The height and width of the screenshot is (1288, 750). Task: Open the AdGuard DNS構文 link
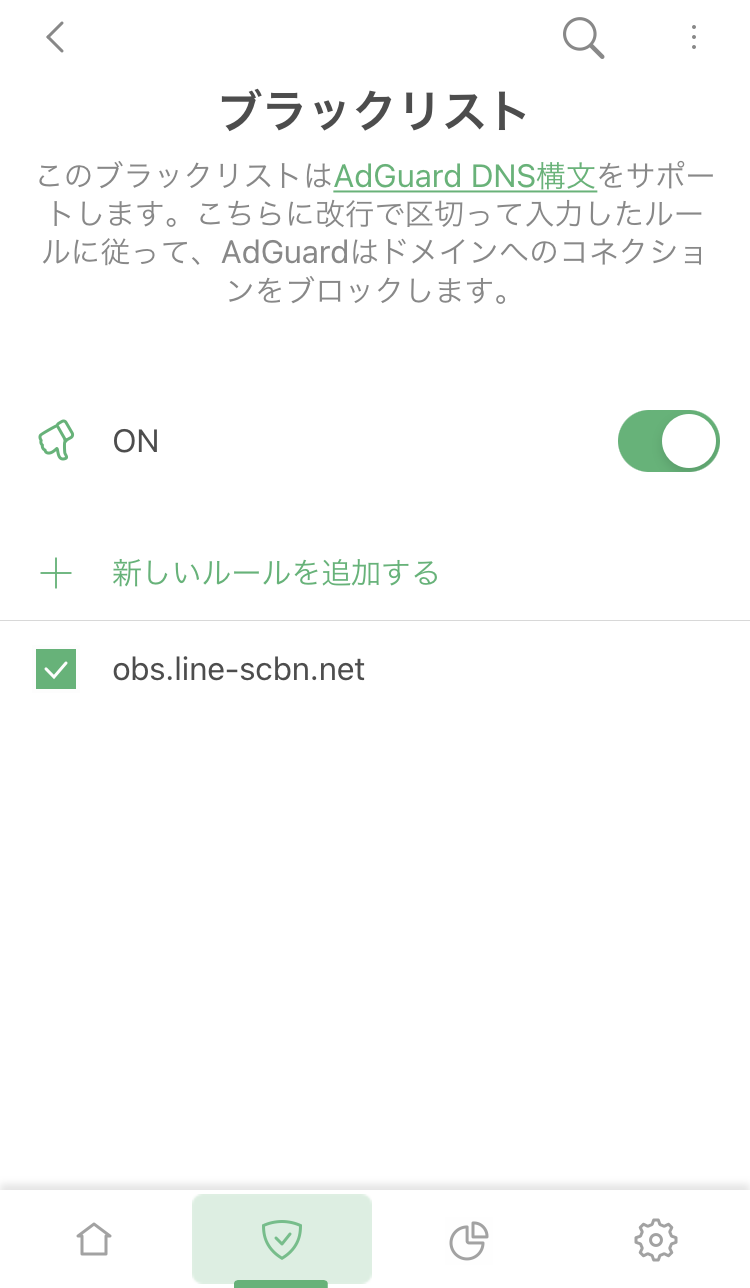[x=464, y=176]
